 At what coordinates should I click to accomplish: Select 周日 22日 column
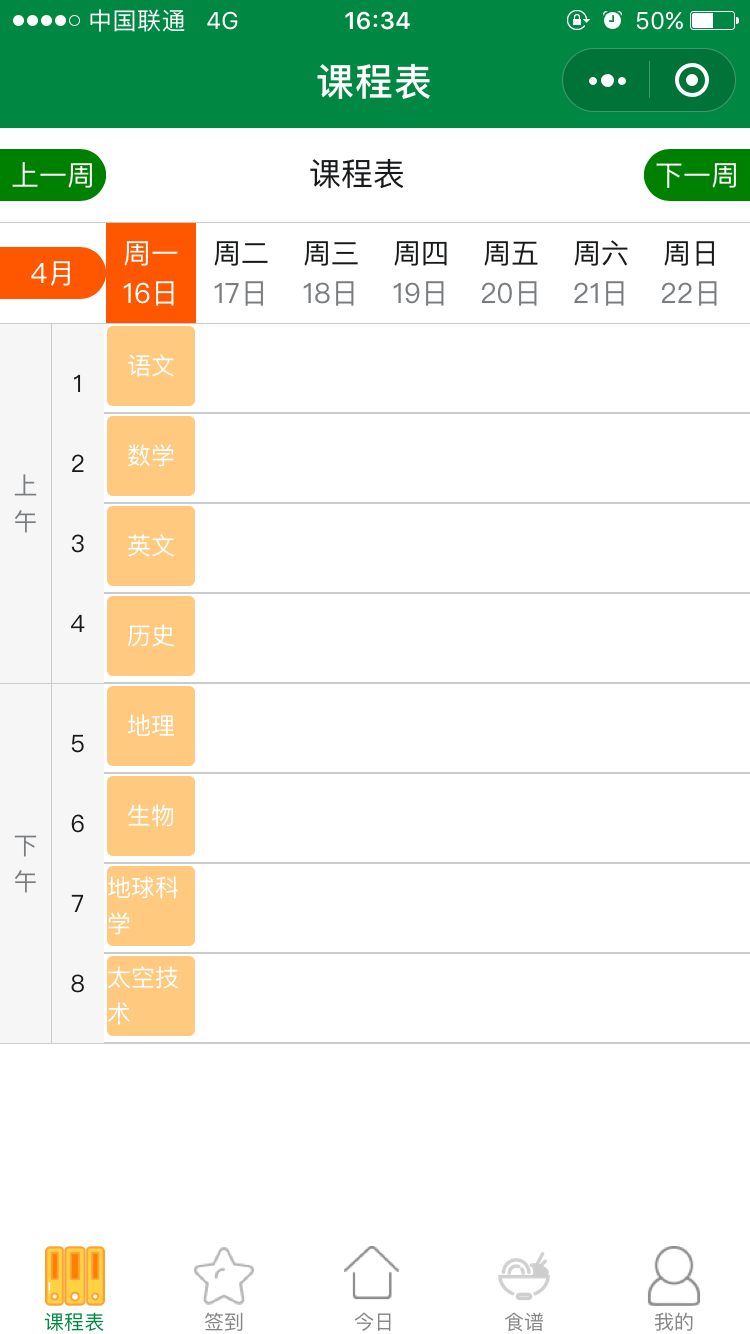[691, 273]
